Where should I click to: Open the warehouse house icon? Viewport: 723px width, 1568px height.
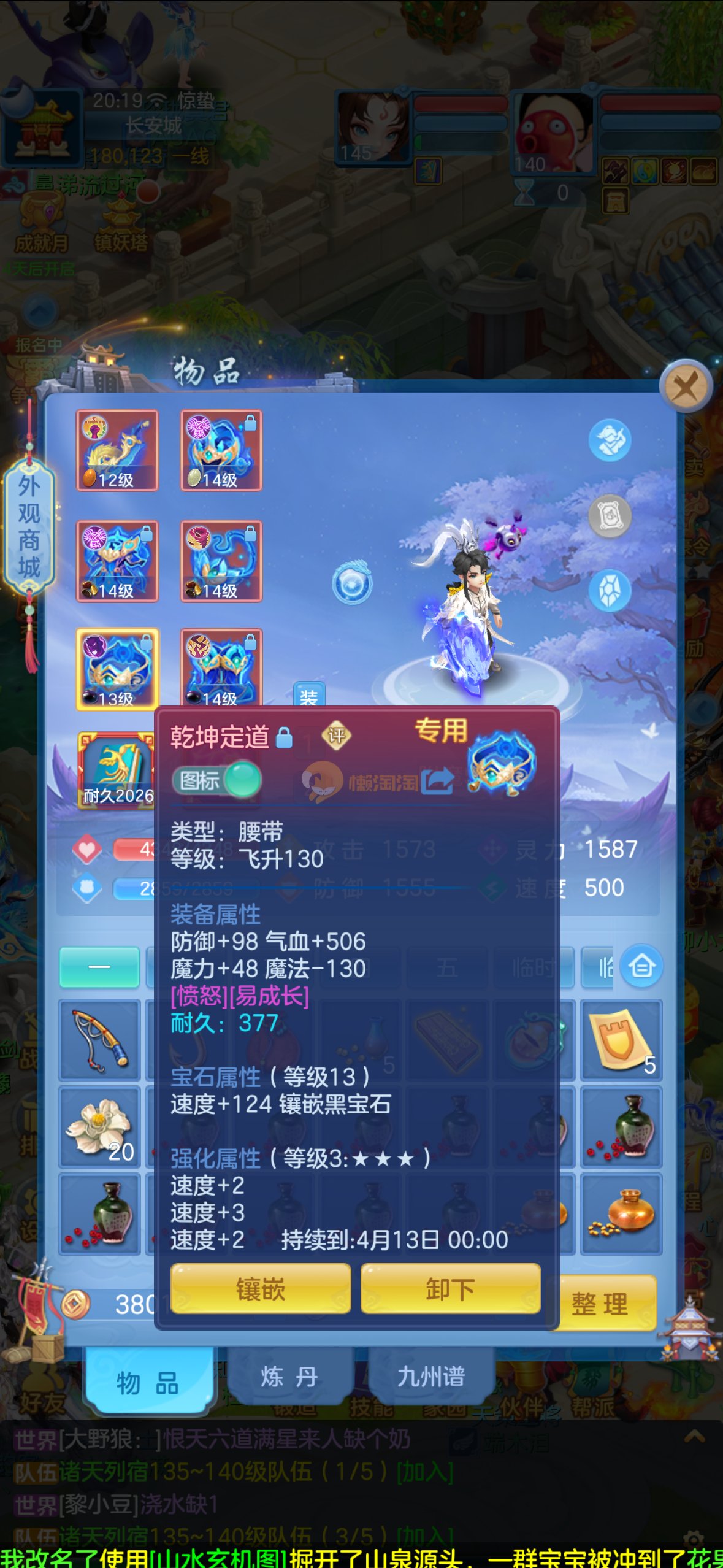[x=641, y=967]
